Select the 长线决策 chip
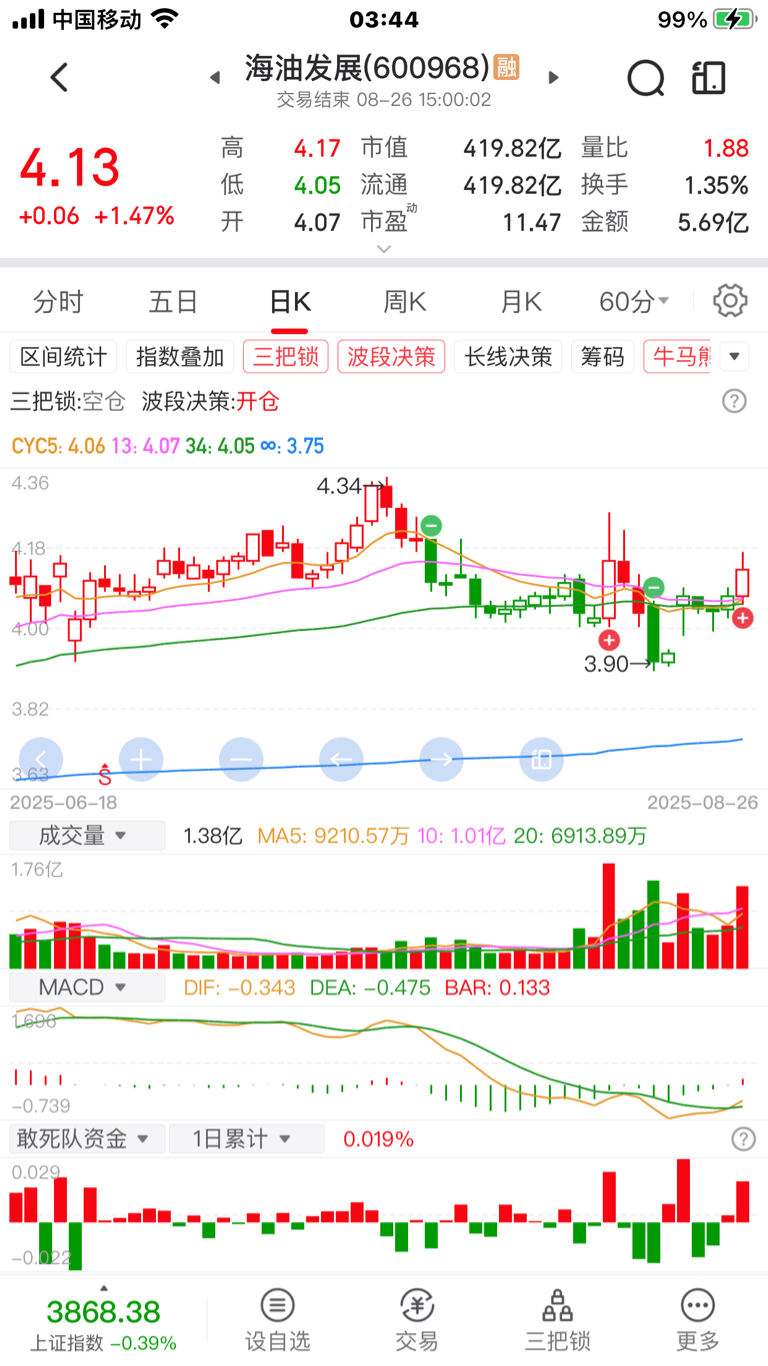Screen dimensions: 768x1366 coord(508,357)
